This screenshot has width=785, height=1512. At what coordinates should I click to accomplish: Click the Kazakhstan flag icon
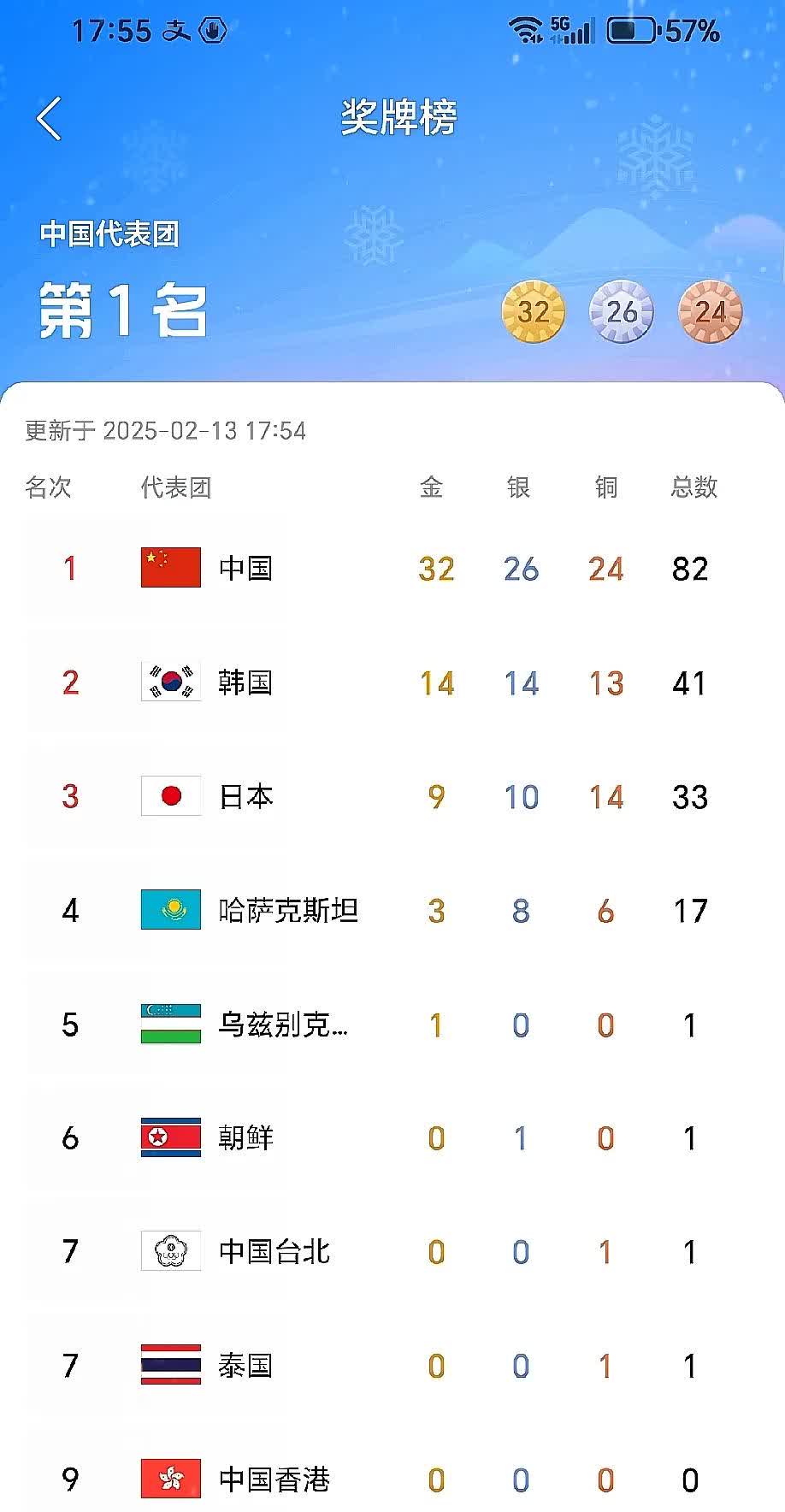168,910
